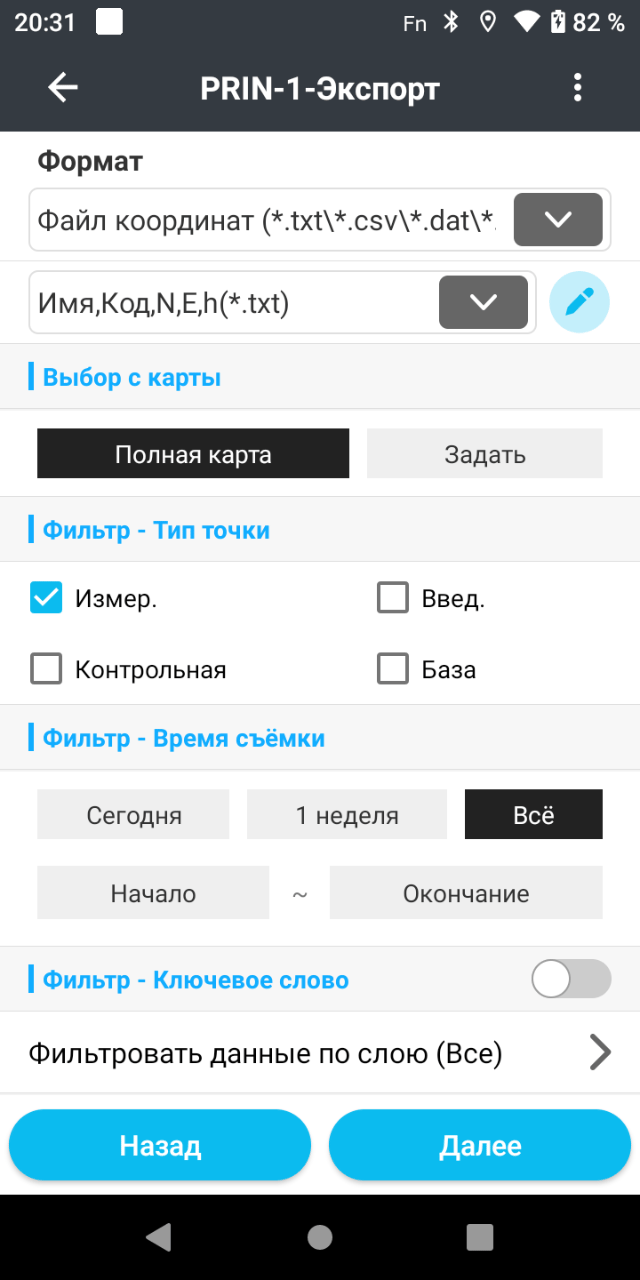Open Фильтровать данные по слою
Viewport: 640px width, 1280px height.
[x=320, y=1053]
